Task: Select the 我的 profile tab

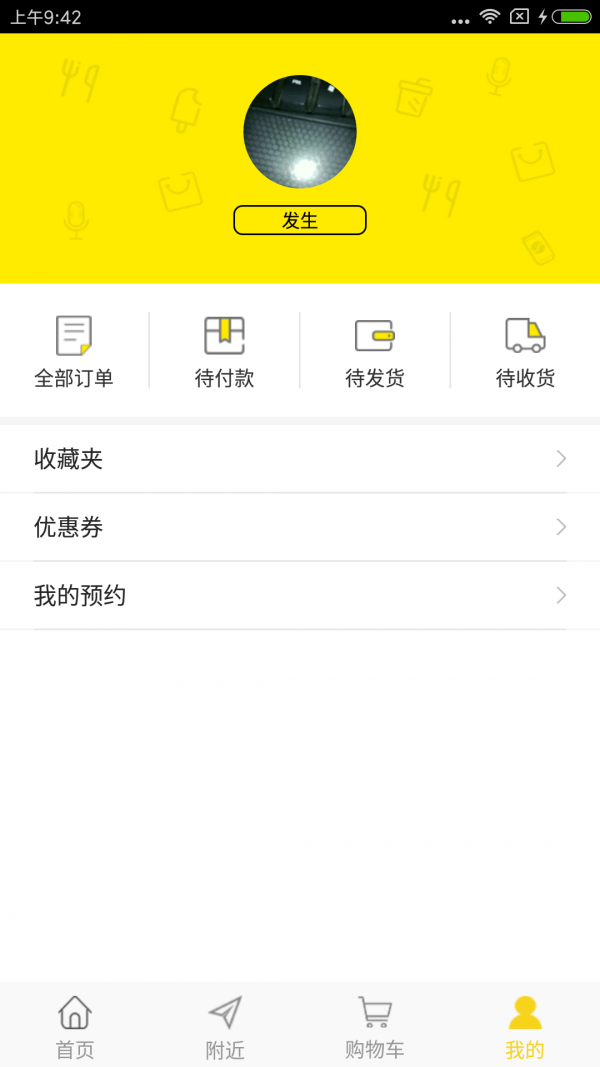Action: point(525,1026)
